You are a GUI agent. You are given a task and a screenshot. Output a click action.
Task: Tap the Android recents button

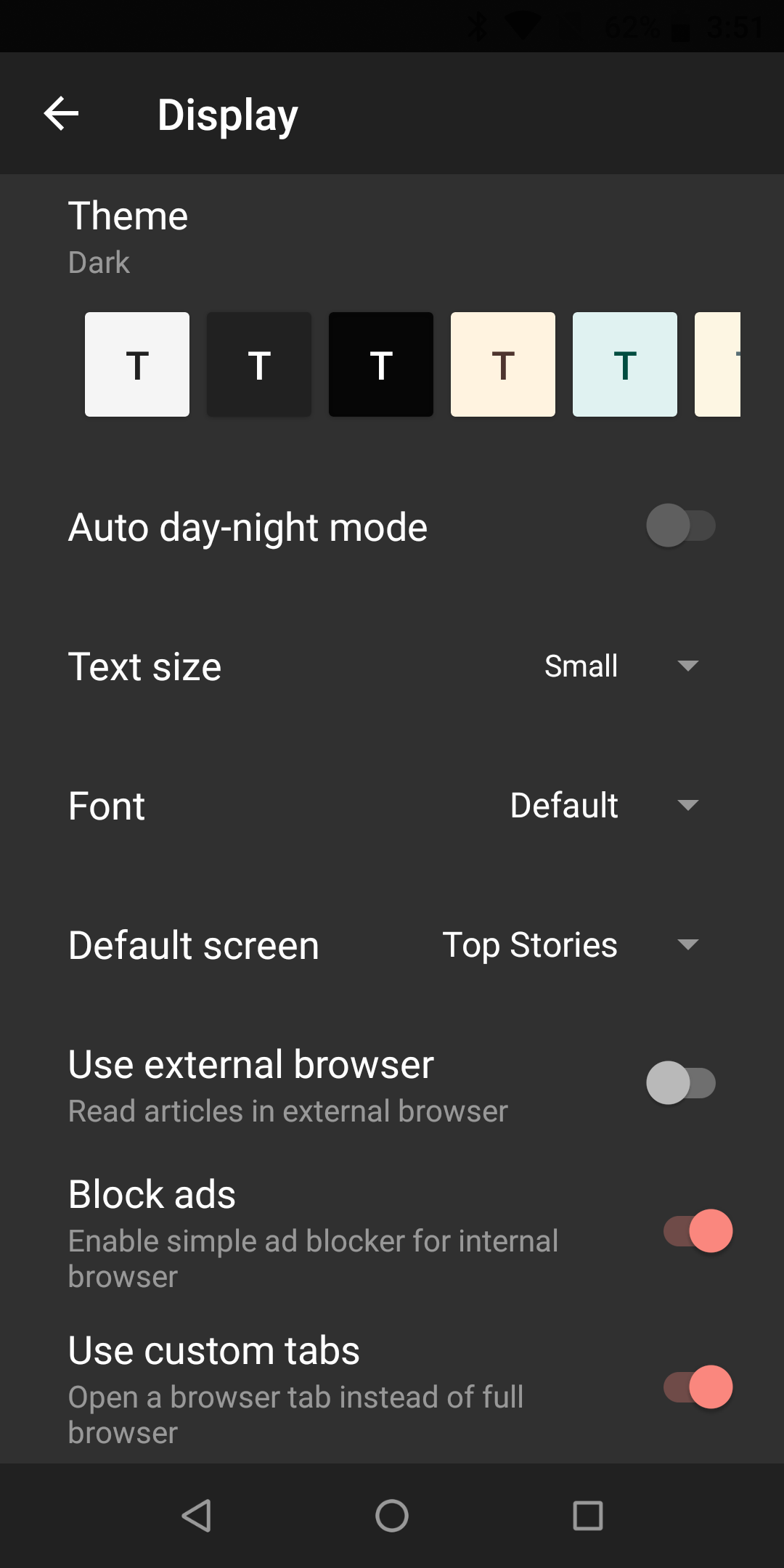coord(588,1516)
